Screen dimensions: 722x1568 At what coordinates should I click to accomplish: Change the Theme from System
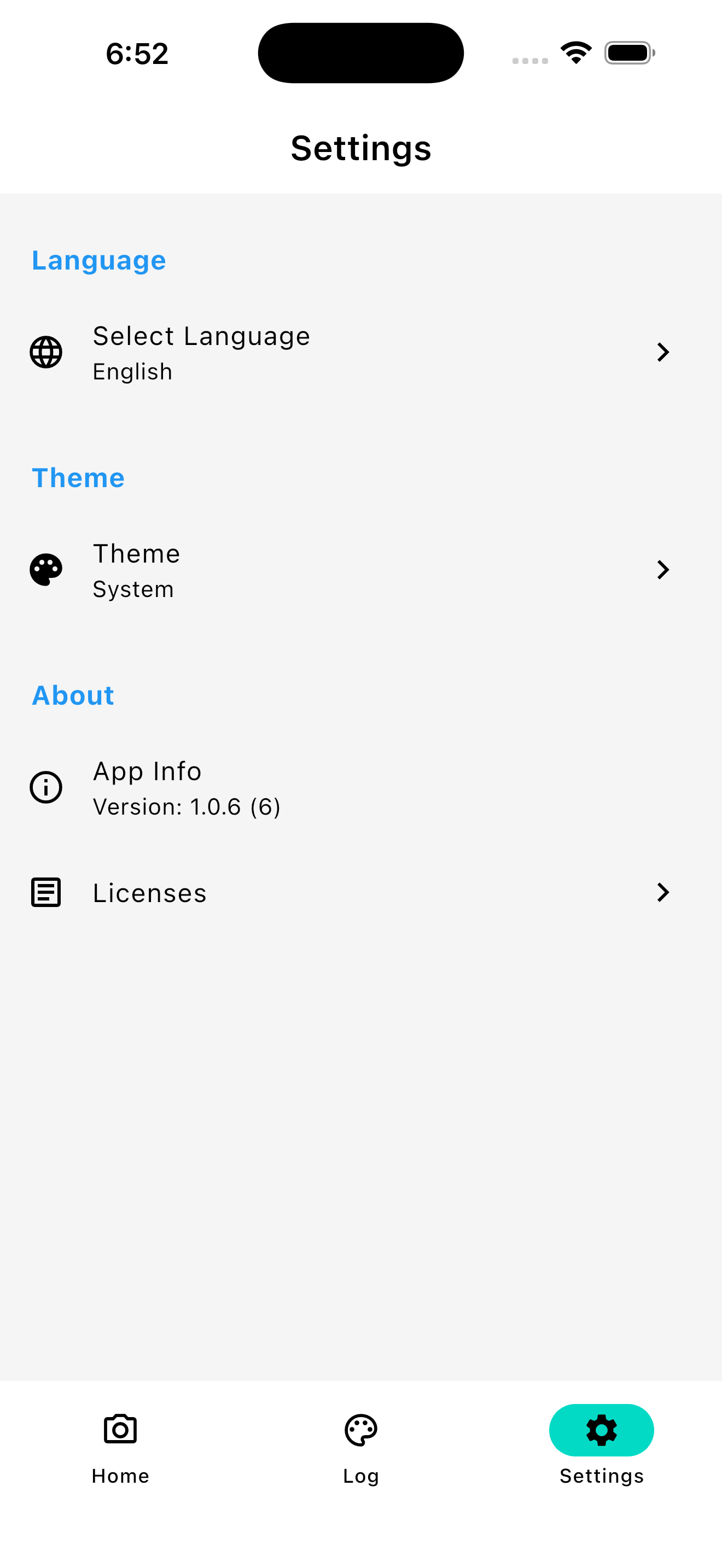pos(136,554)
